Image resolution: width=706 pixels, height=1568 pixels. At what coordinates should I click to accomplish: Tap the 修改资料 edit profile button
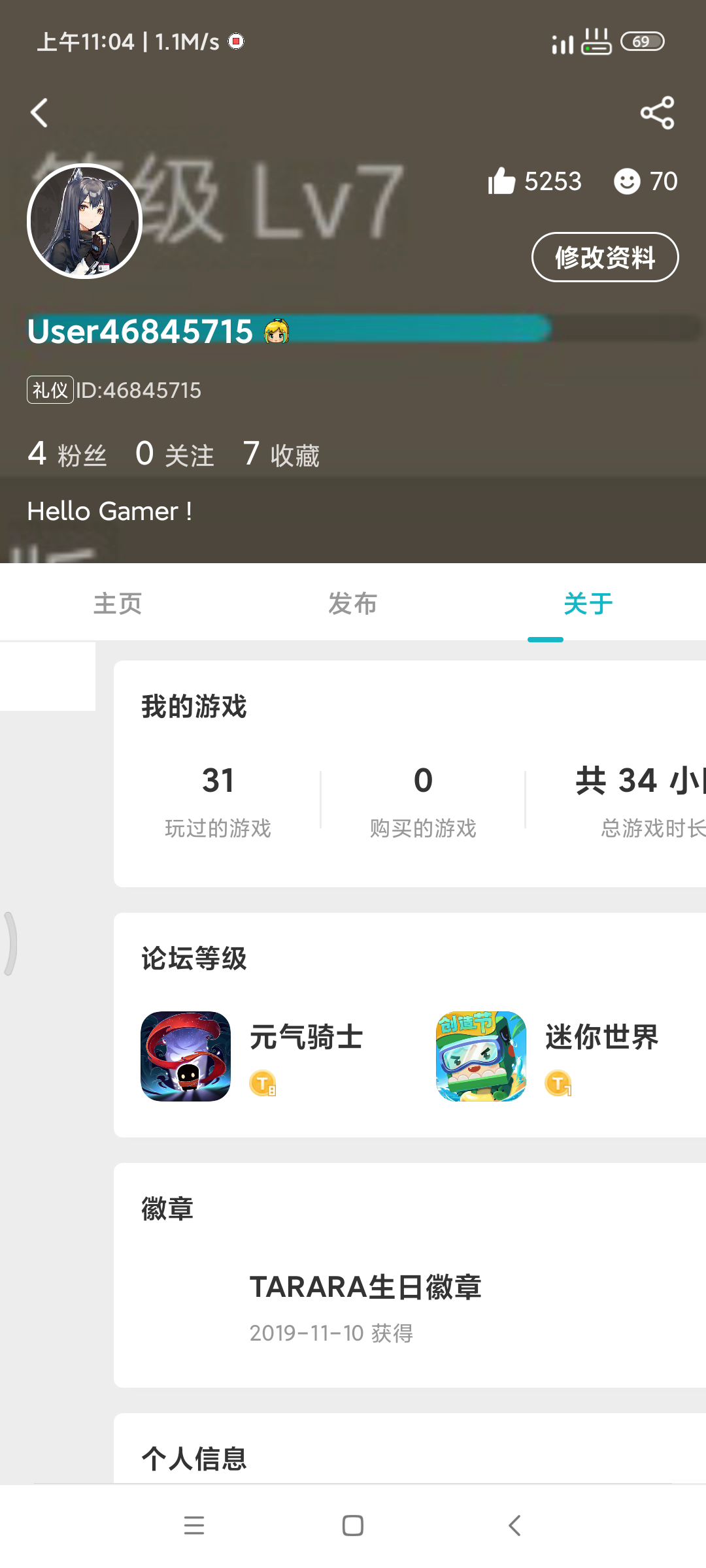point(605,257)
